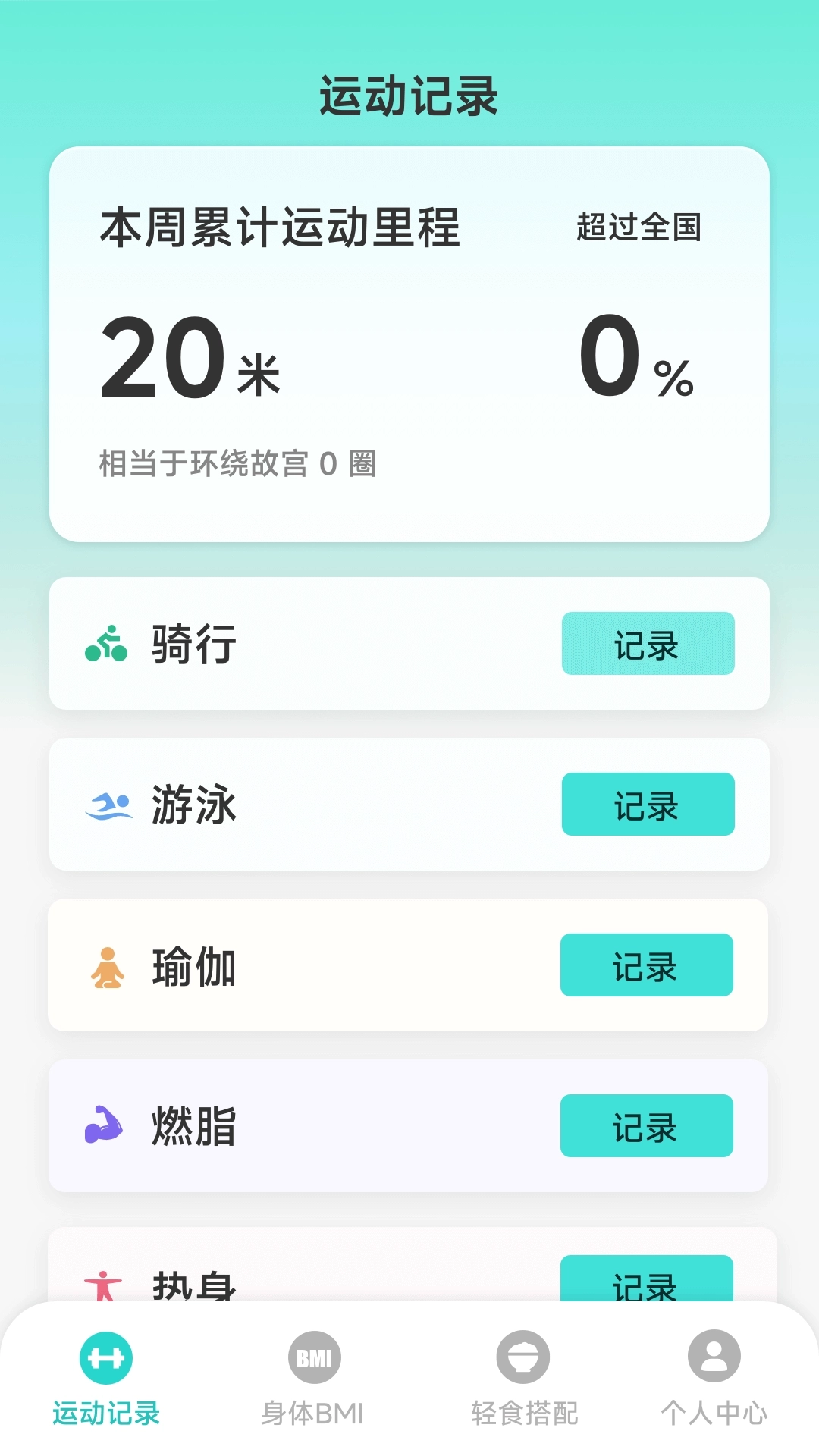Click the swimming icon beside 游泳

107,805
